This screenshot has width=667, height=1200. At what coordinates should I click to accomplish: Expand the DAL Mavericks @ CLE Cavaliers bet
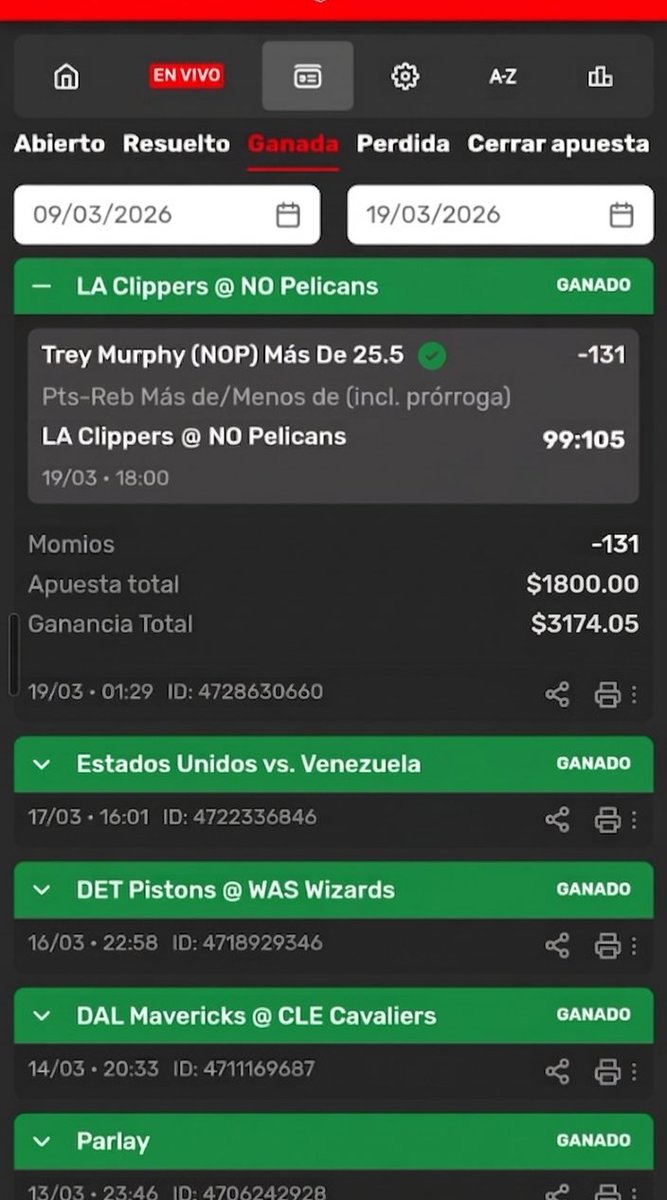[41, 1016]
